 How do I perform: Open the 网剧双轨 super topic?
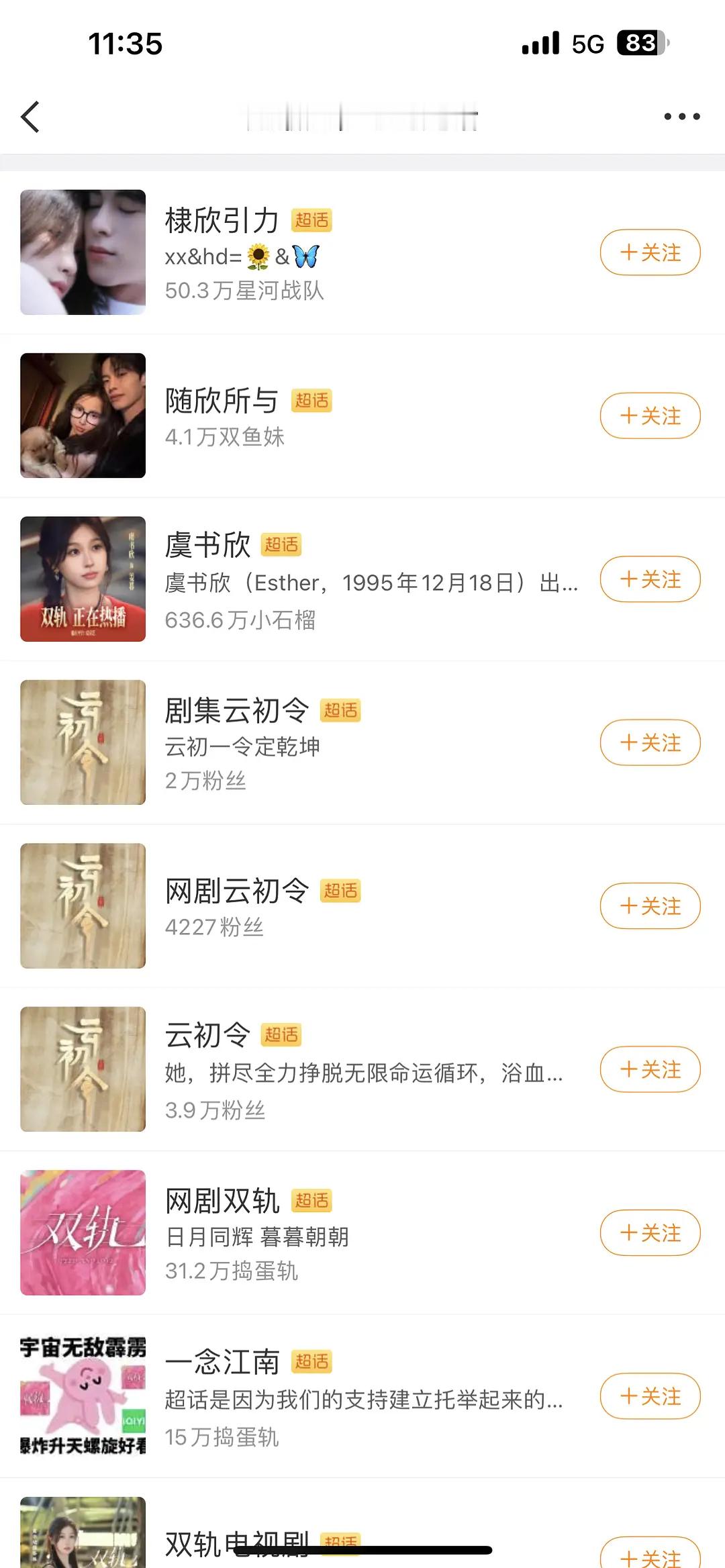[x=222, y=1201]
